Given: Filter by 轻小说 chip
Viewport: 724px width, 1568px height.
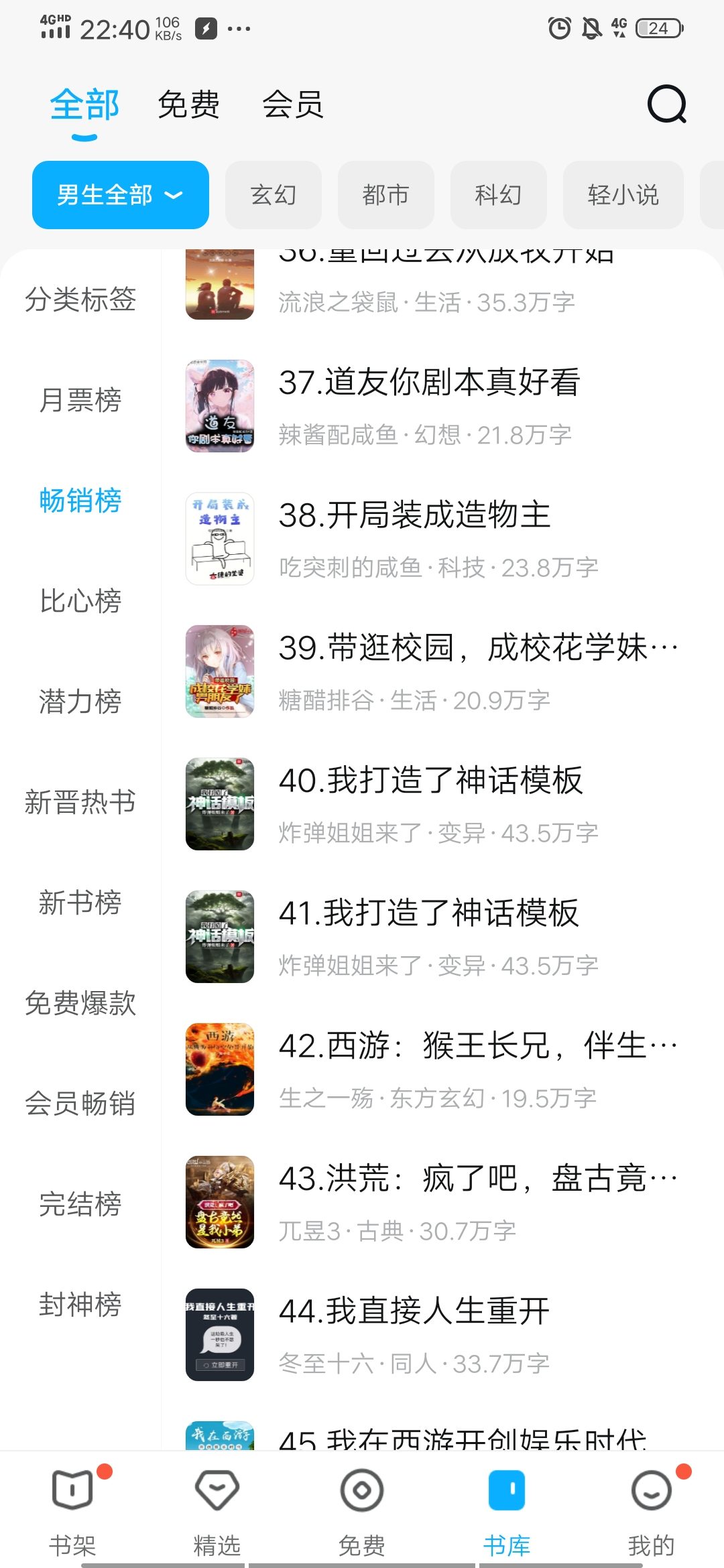Looking at the screenshot, I should click(x=623, y=195).
